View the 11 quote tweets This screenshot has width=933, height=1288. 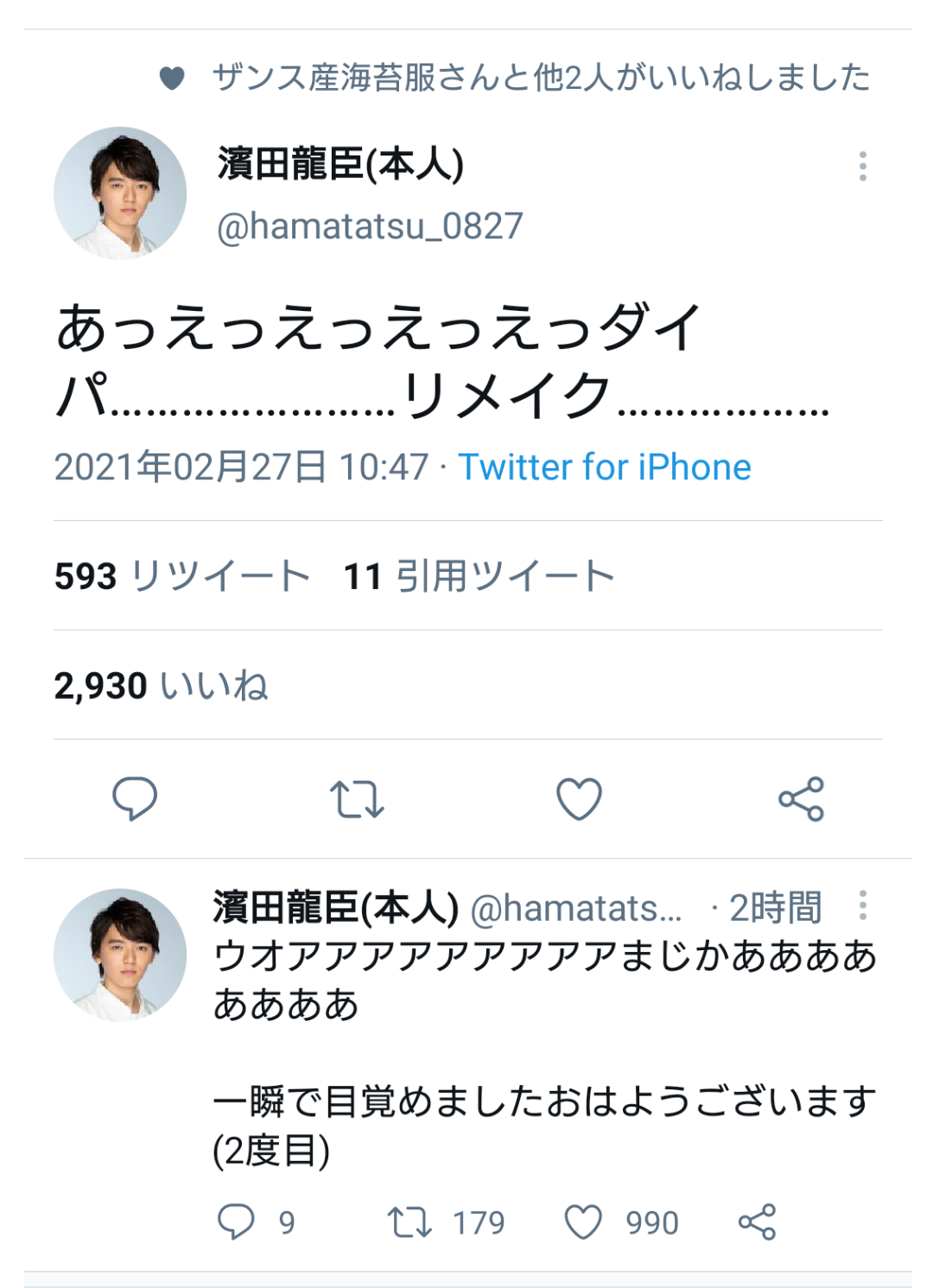pos(479,576)
